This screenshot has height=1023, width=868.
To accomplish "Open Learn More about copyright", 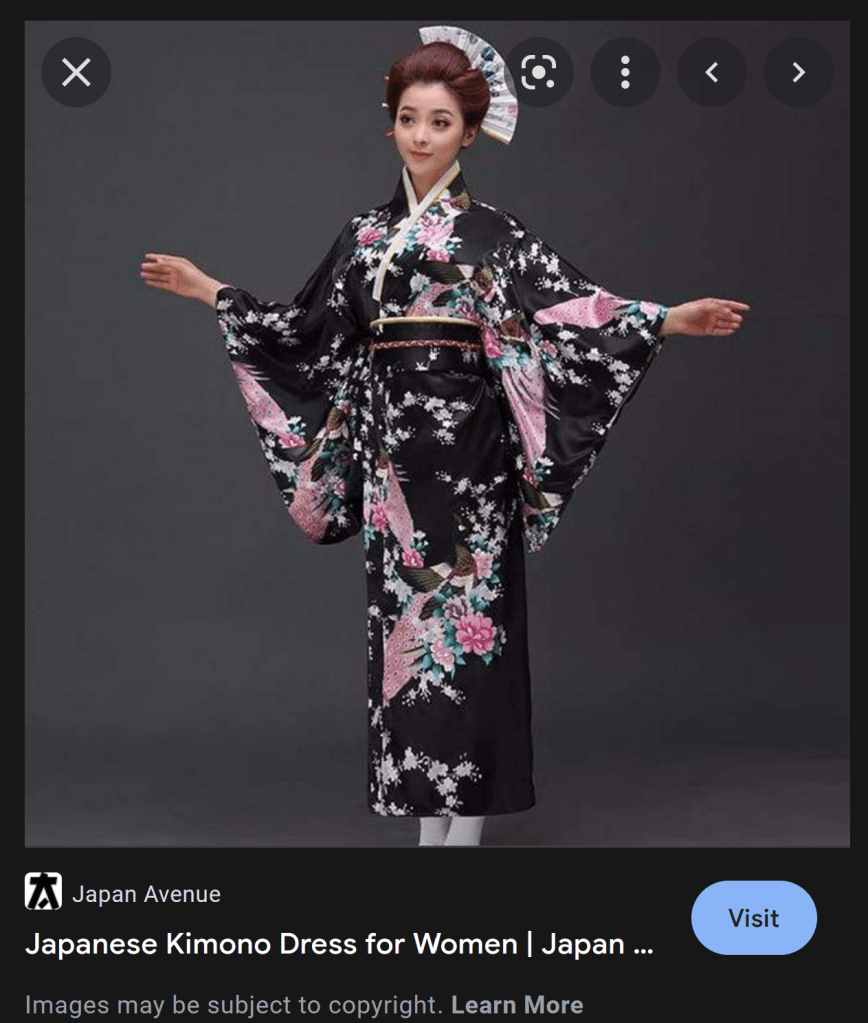I will tap(516, 1004).
